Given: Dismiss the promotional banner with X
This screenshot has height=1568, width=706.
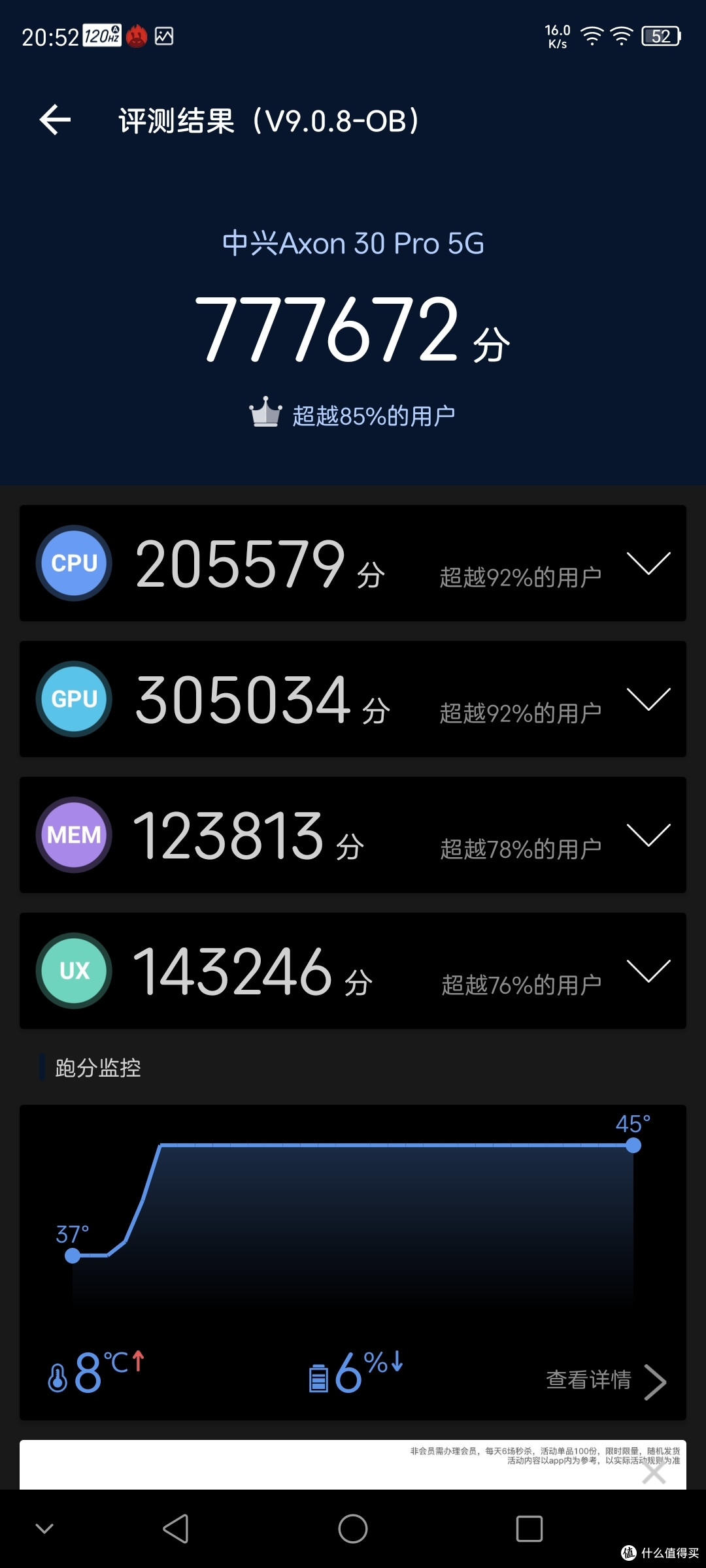Looking at the screenshot, I should click(x=655, y=1475).
